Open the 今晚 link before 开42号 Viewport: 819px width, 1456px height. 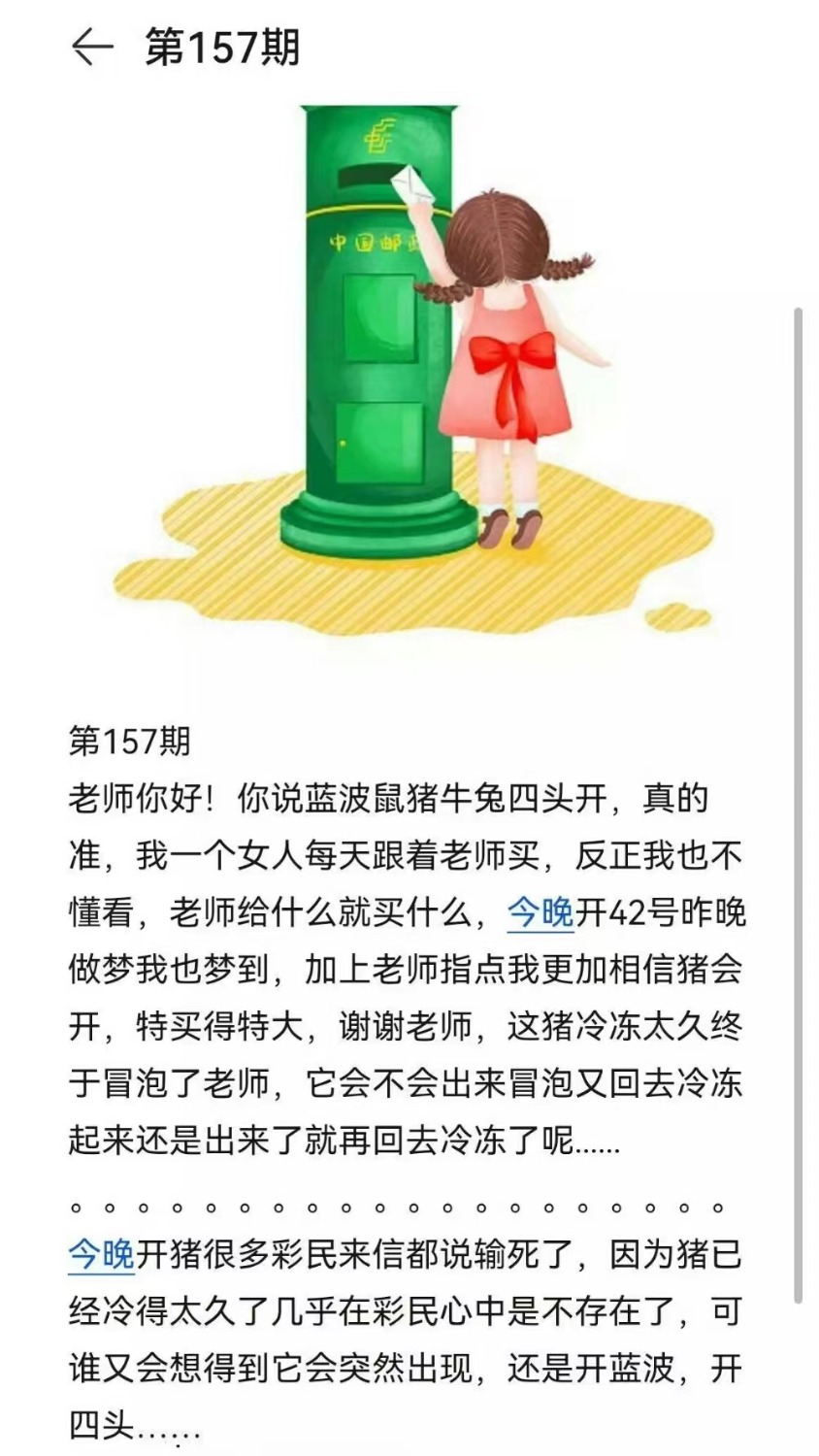(x=541, y=913)
